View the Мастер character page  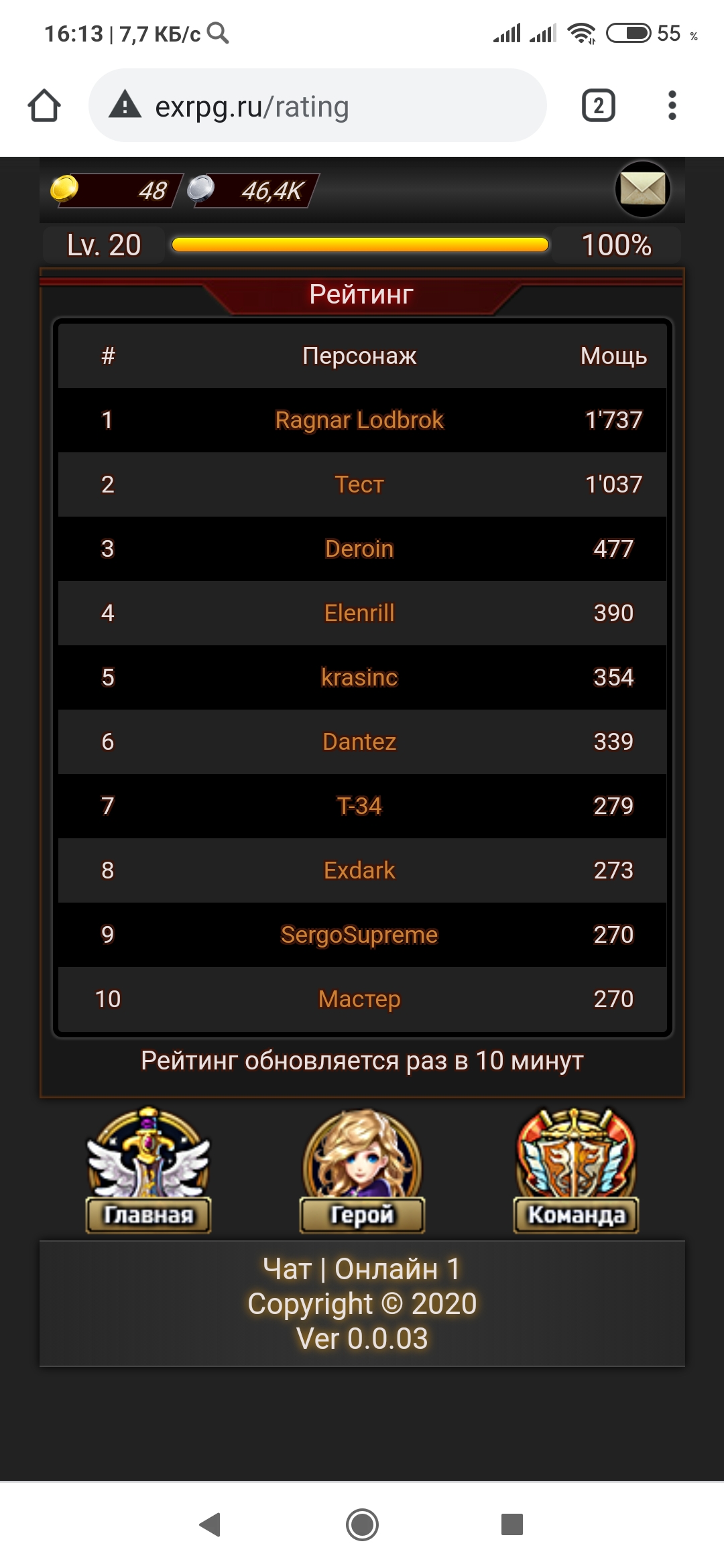359,999
